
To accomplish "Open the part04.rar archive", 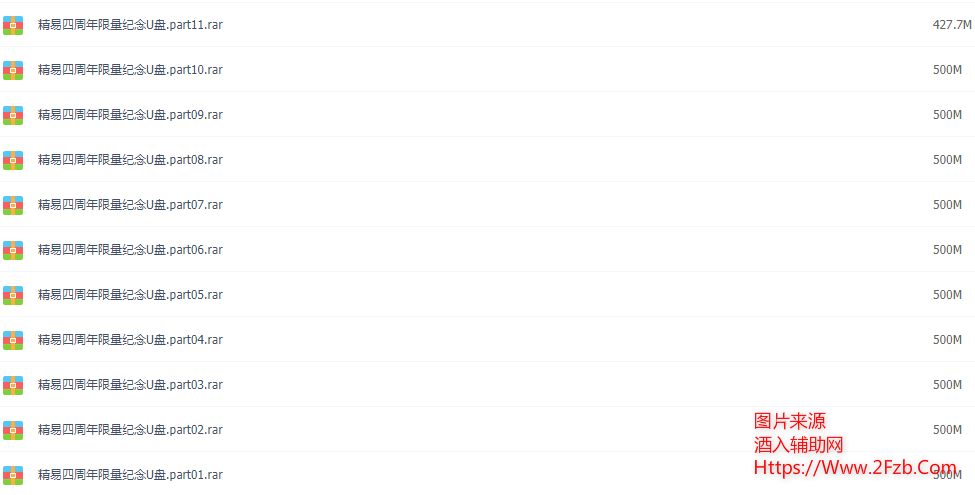I will (130, 340).
